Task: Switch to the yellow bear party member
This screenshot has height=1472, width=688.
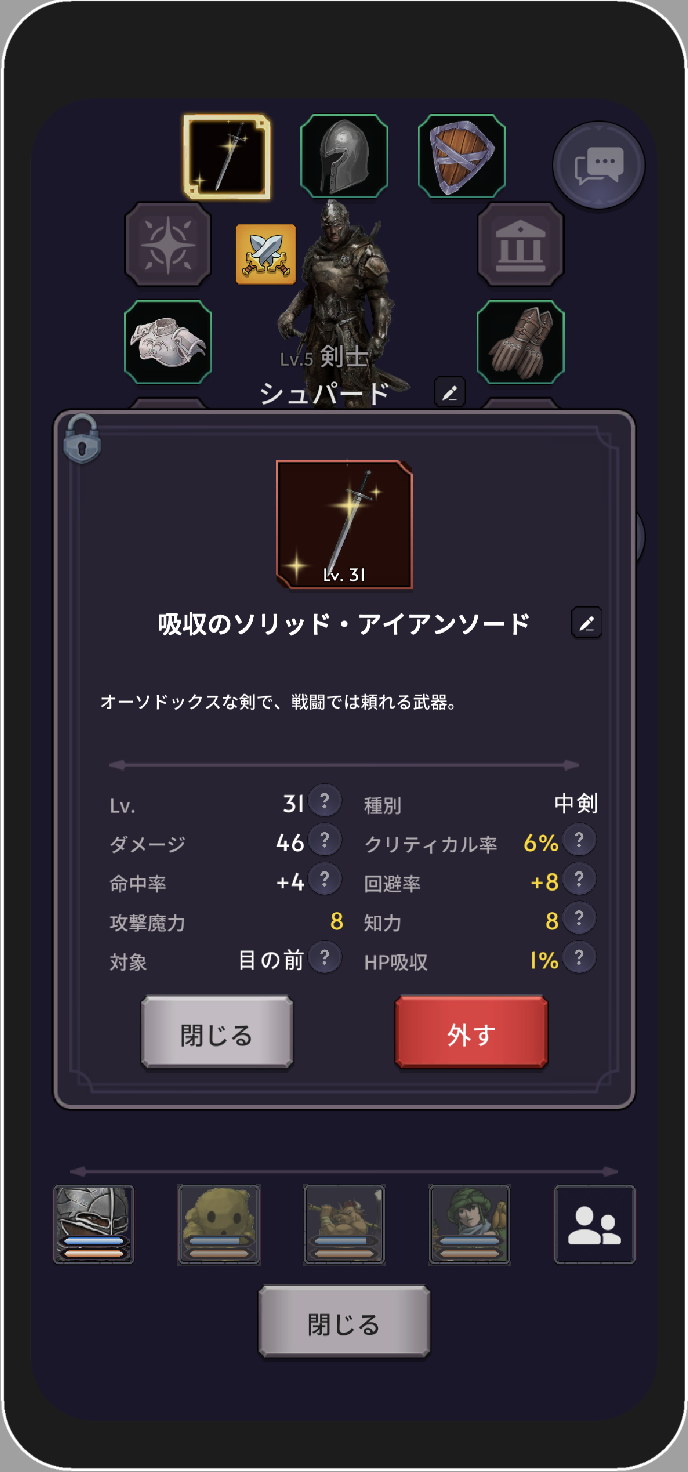Action: coord(219,1224)
